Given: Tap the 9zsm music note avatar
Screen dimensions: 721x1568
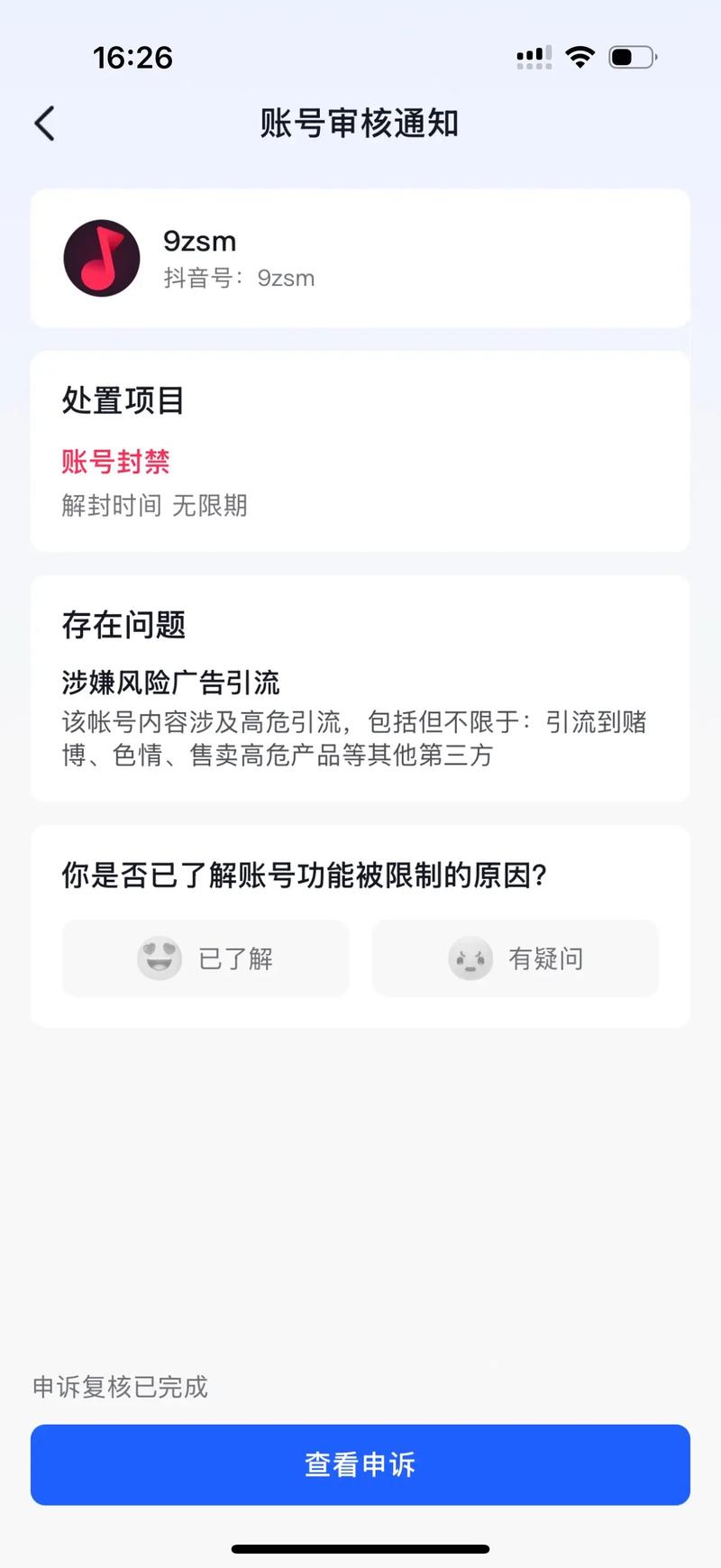Looking at the screenshot, I should coord(101,258).
